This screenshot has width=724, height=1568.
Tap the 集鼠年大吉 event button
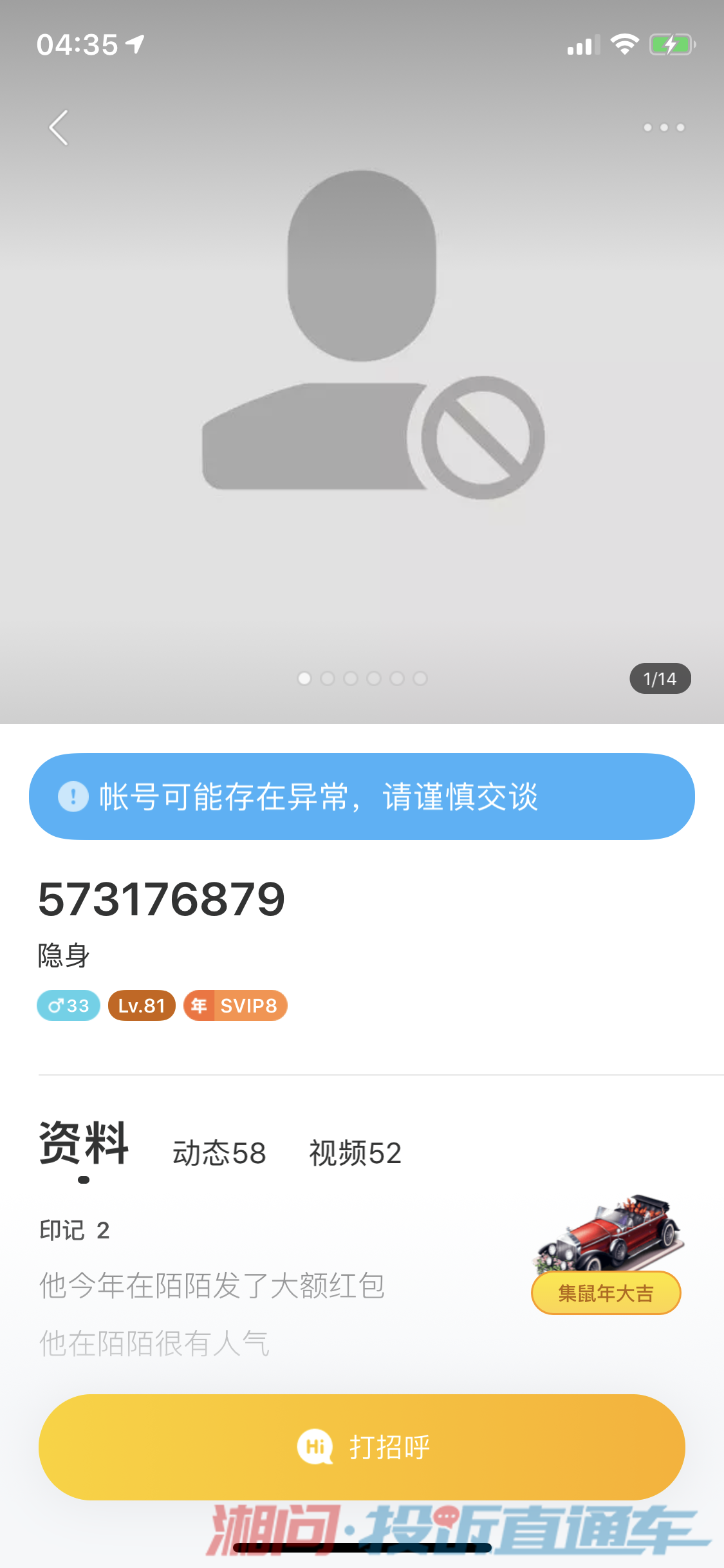[x=606, y=1291]
